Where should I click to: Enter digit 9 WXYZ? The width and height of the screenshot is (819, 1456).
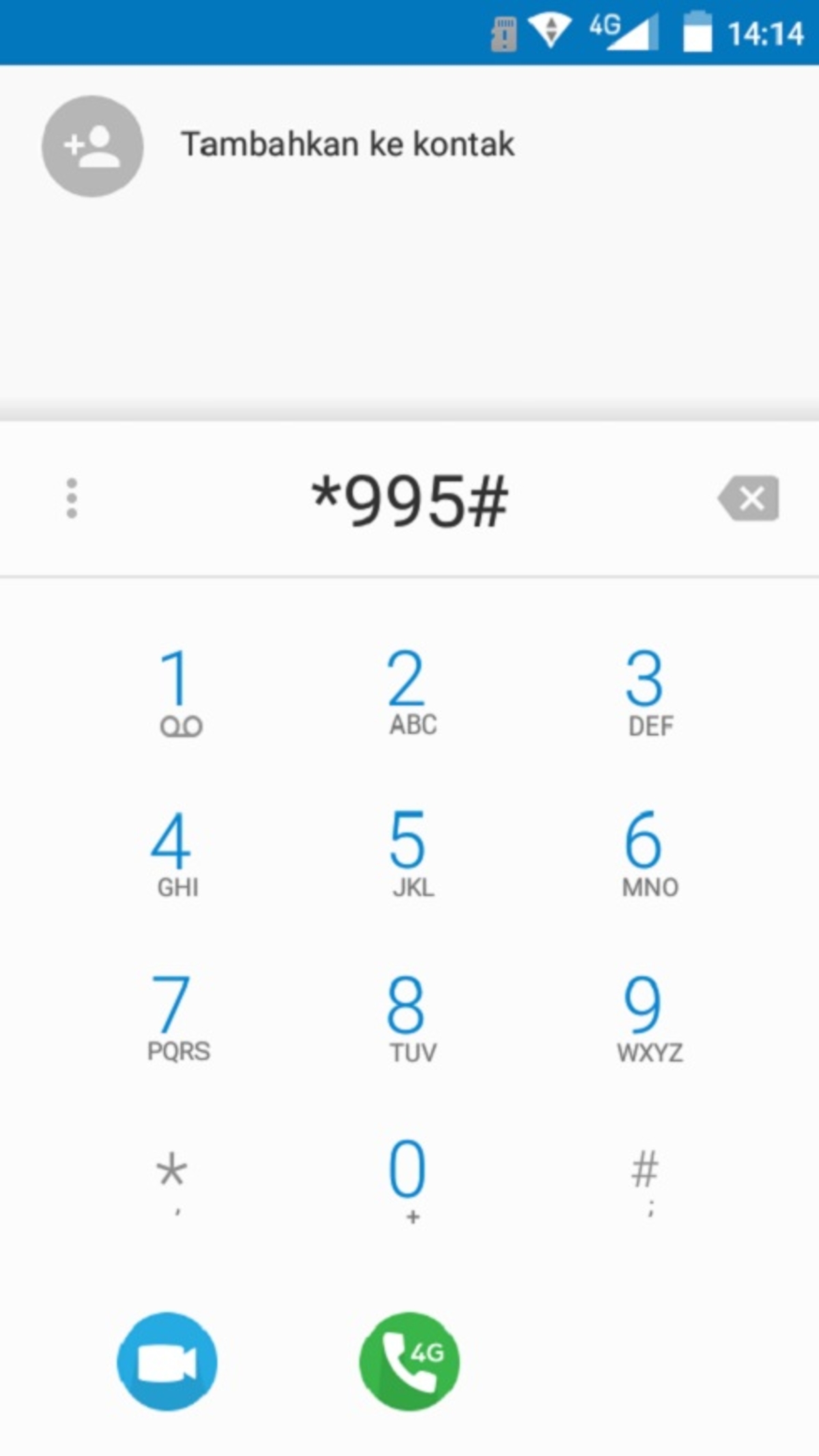646,1017
